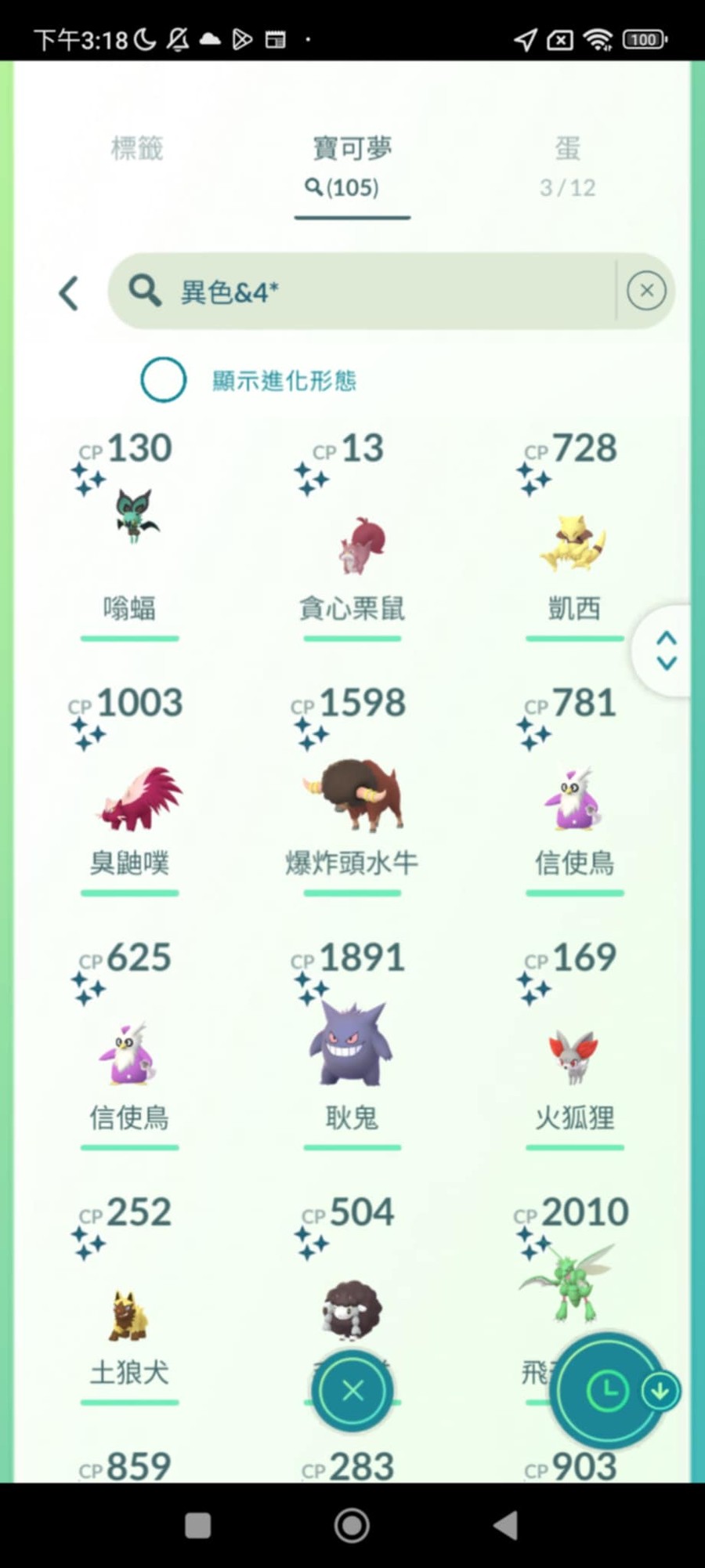
Task: Select the CP 1598 爆炸頭水牛
Action: coord(352,795)
